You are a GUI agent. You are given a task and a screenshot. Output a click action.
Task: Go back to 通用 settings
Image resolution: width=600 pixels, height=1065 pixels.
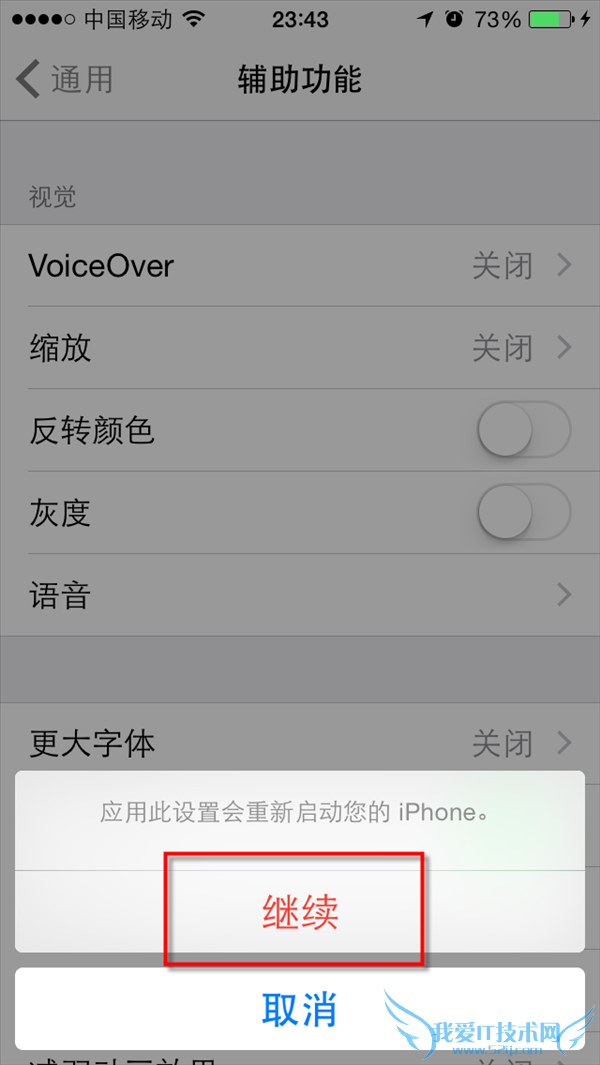(65, 79)
